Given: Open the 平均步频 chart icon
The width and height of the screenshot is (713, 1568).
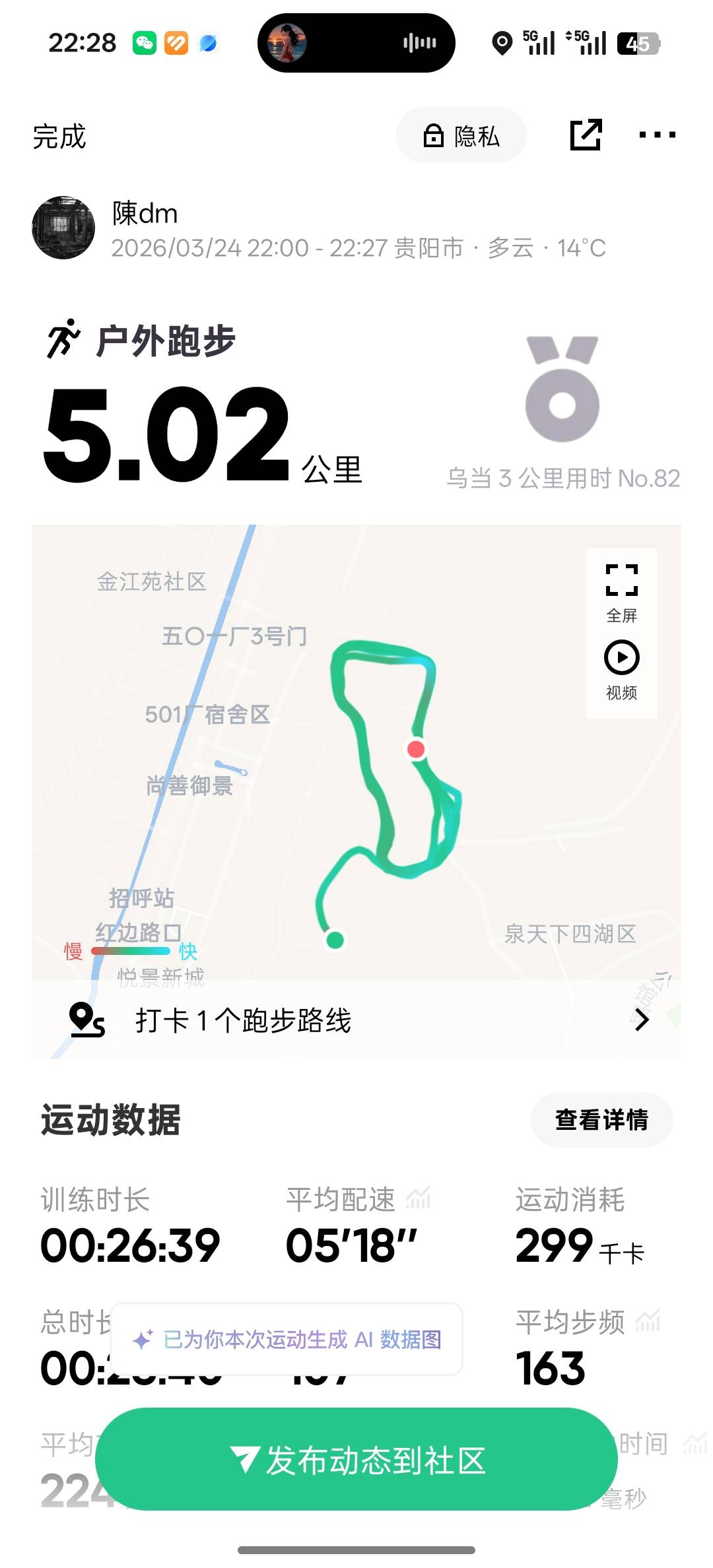Looking at the screenshot, I should [648, 1321].
